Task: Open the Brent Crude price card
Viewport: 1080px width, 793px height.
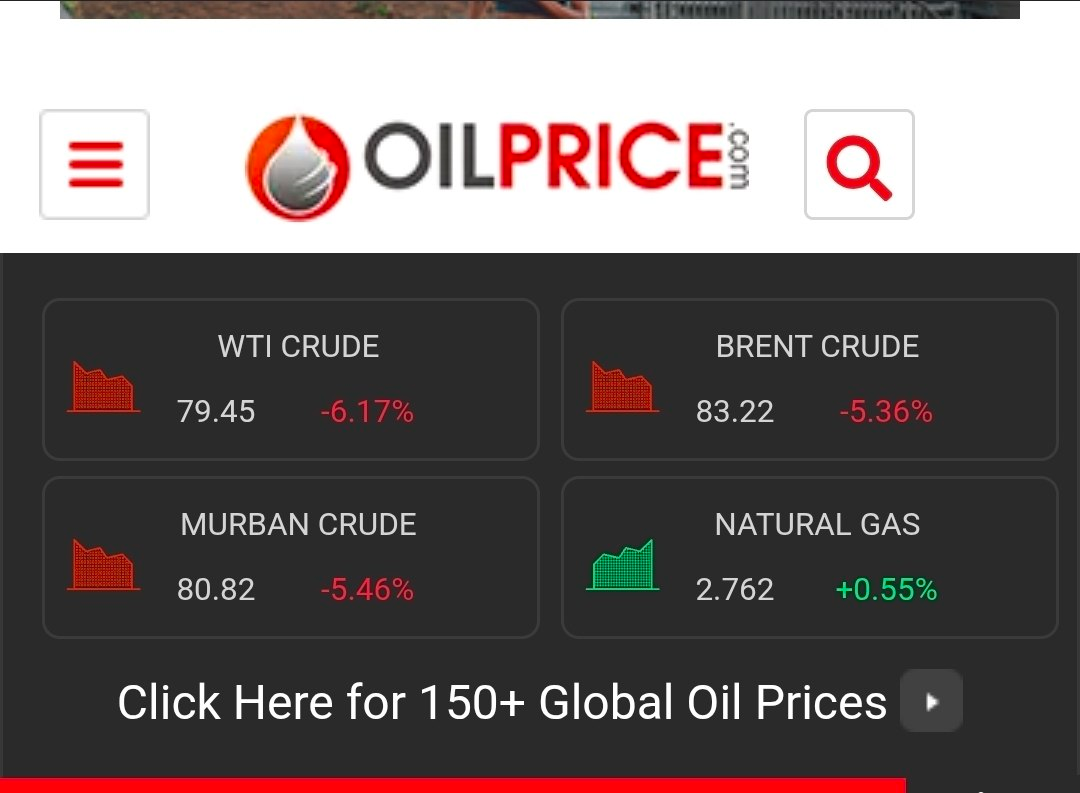Action: (x=809, y=379)
